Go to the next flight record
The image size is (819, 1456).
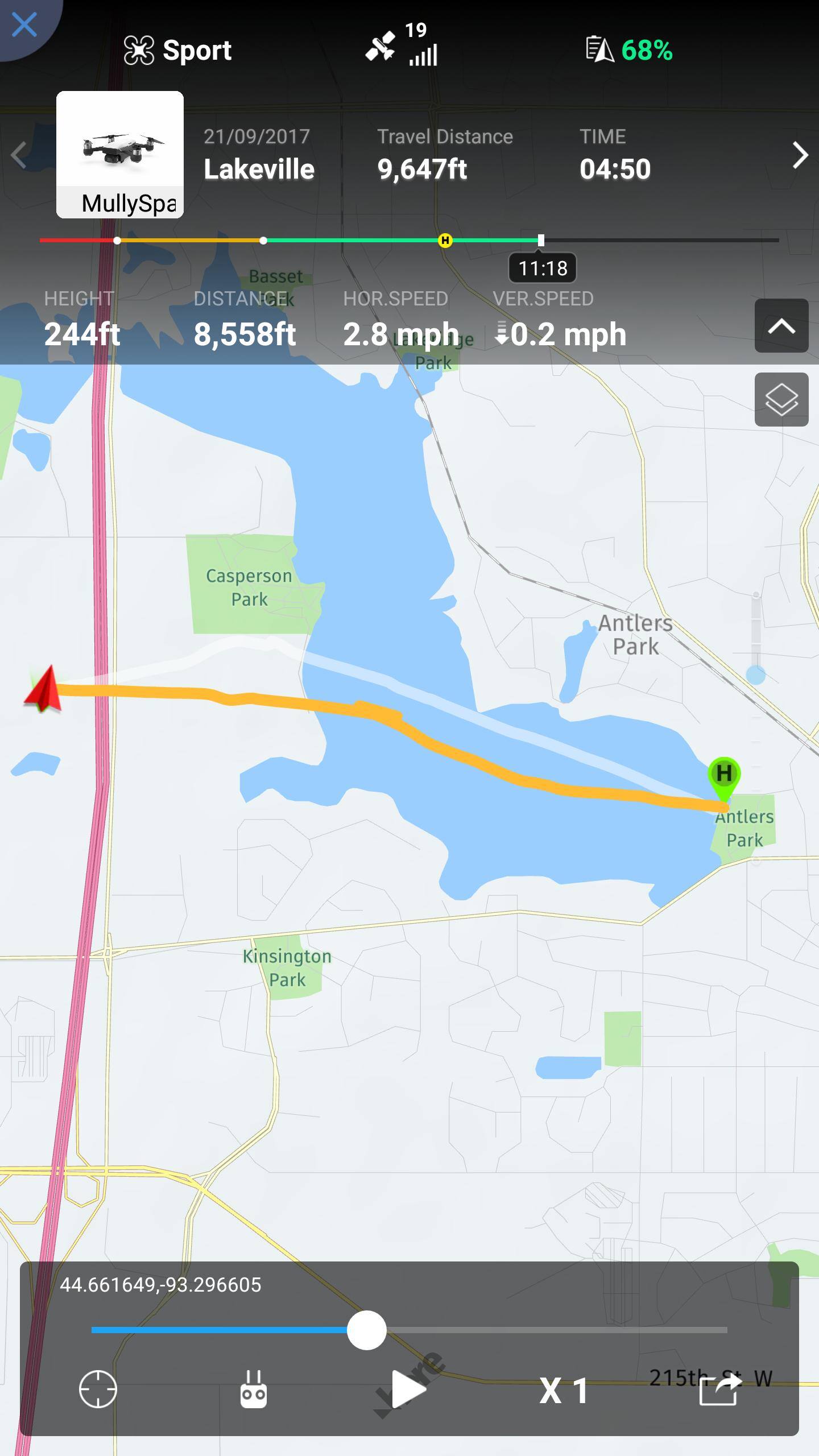pyautogui.click(x=800, y=155)
